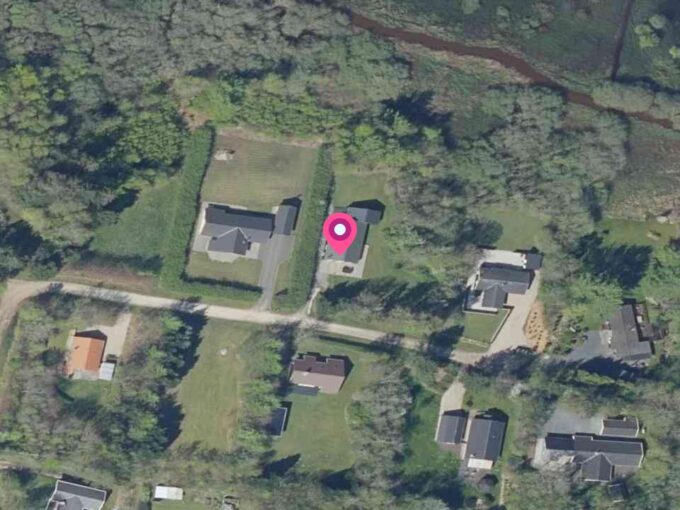Tap the pink location pin on the map
This screenshot has width=680, height=510.
click(x=339, y=232)
